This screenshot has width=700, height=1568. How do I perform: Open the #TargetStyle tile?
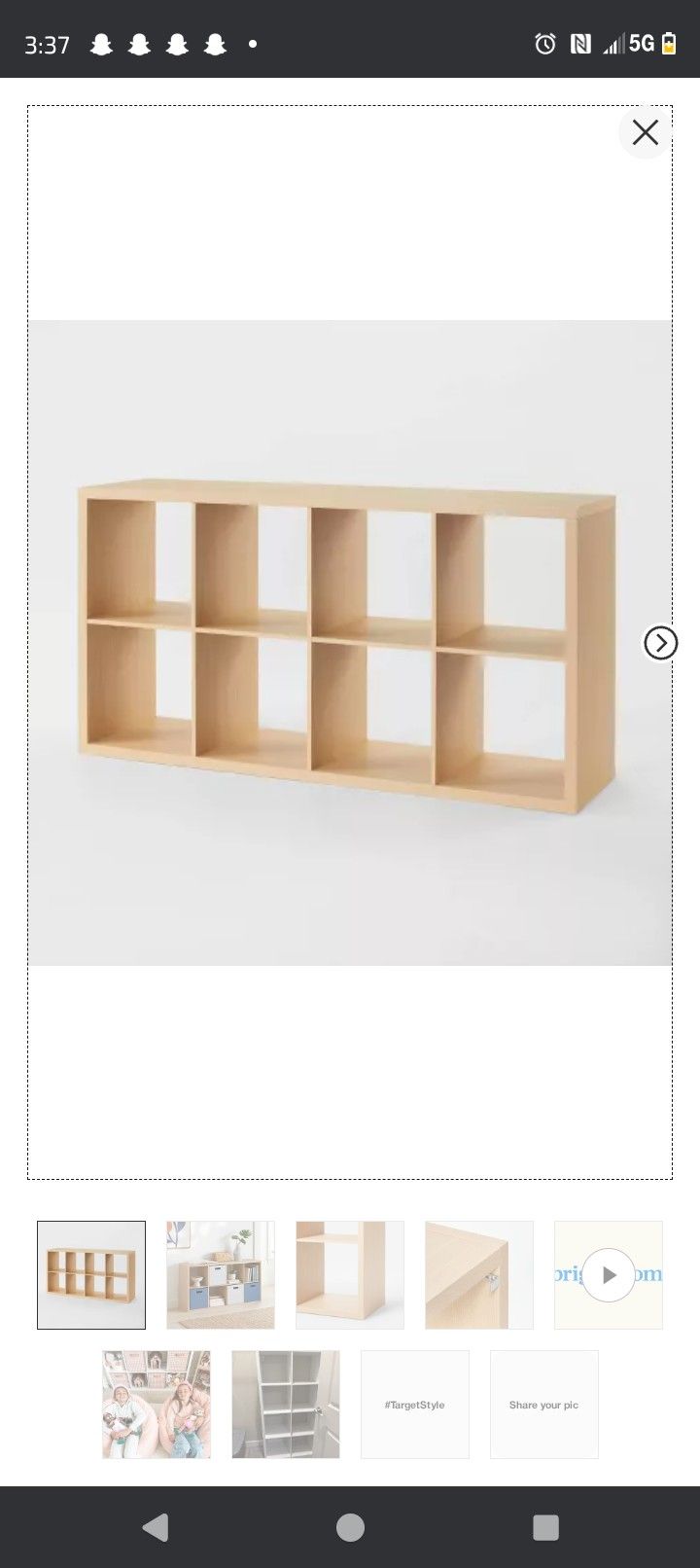[x=415, y=1405]
